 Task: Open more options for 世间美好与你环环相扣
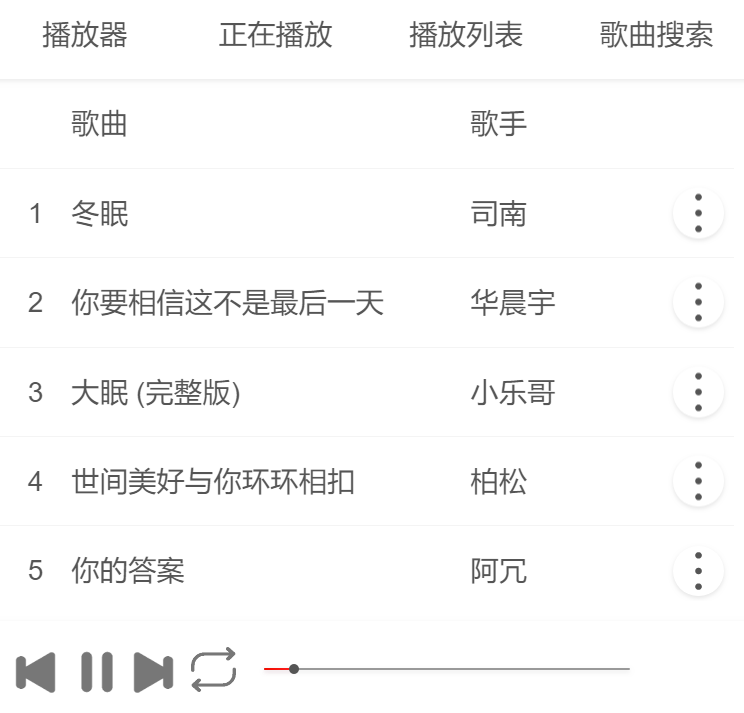tap(698, 481)
